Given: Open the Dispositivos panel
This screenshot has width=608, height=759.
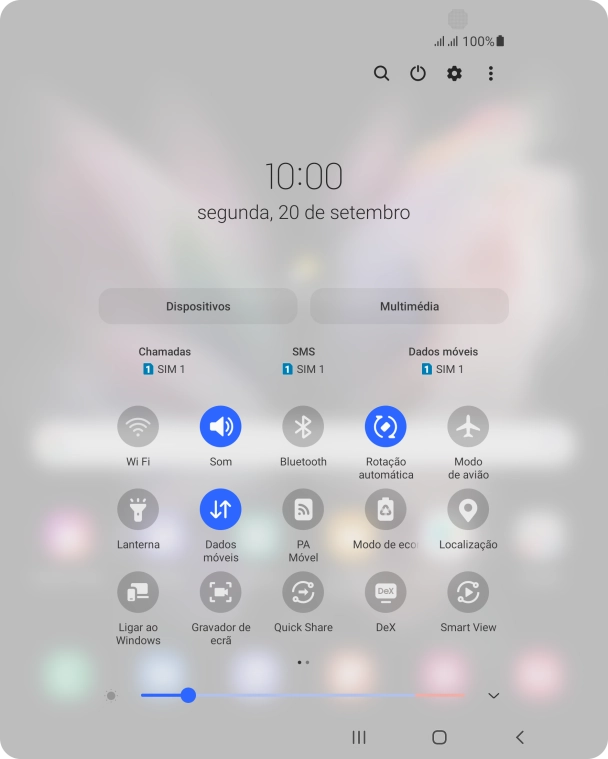Looking at the screenshot, I should (198, 306).
